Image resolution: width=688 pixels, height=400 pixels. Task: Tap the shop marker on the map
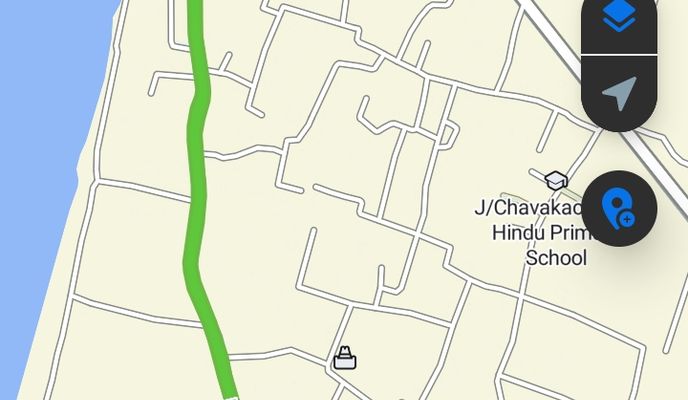pos(345,358)
